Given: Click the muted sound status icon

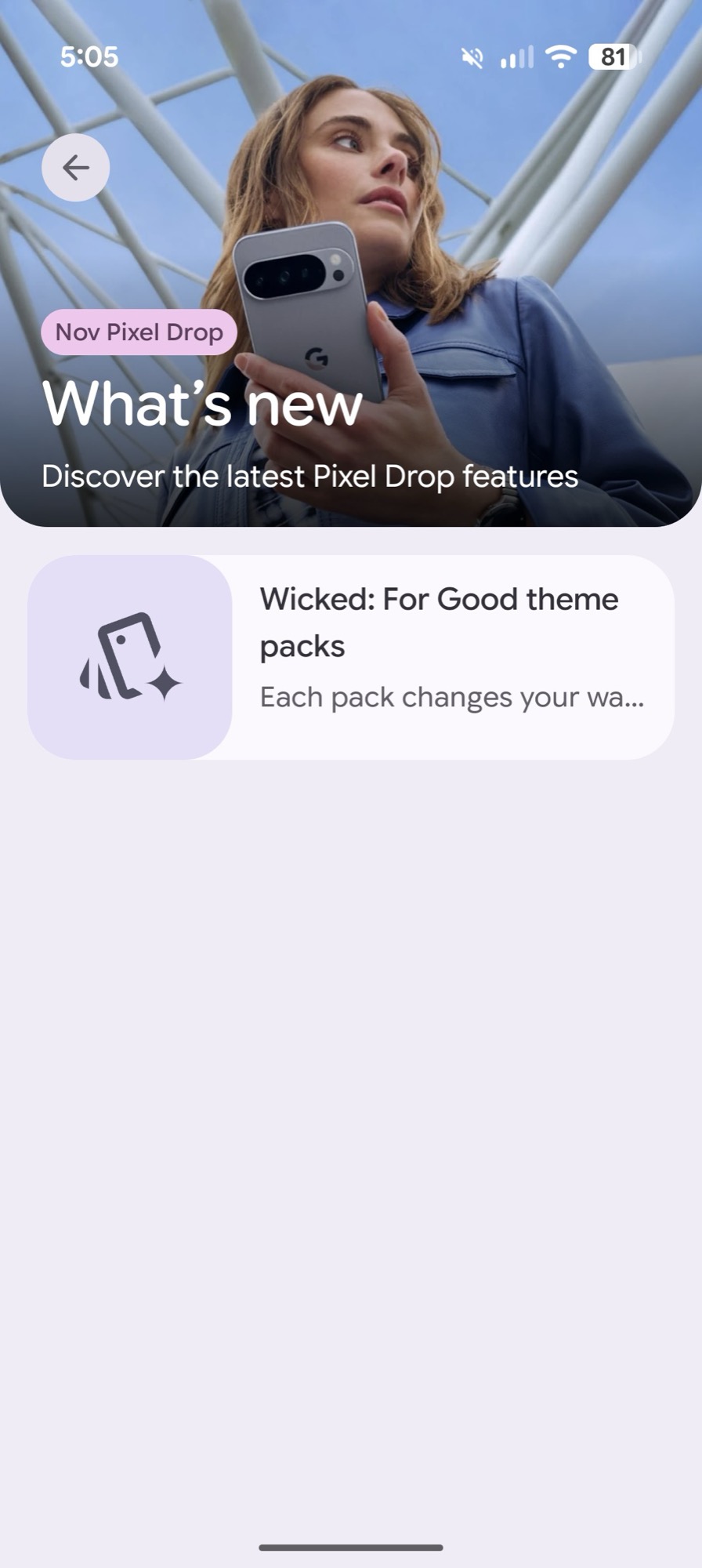Looking at the screenshot, I should click(x=473, y=56).
